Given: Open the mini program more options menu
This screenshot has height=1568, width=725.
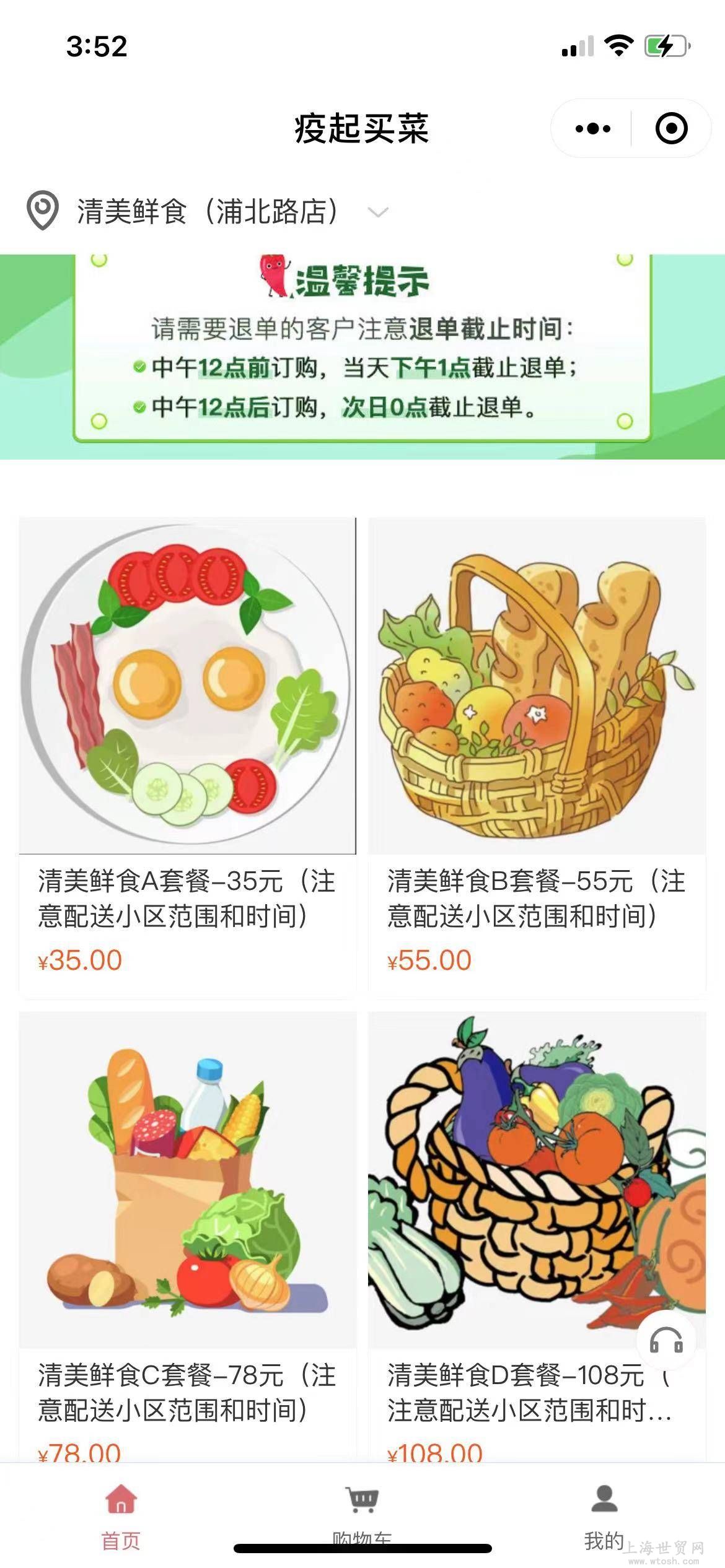Looking at the screenshot, I should click(592, 129).
